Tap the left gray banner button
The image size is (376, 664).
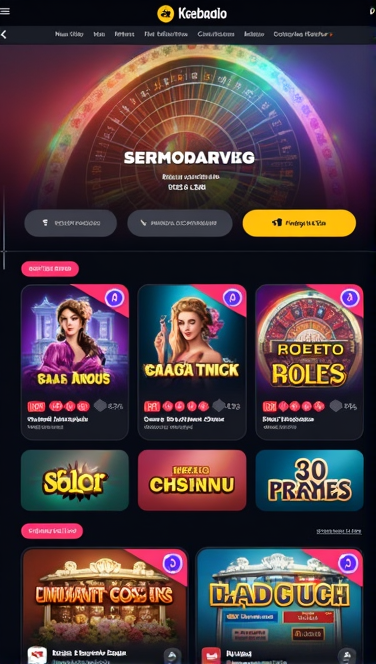[70, 223]
